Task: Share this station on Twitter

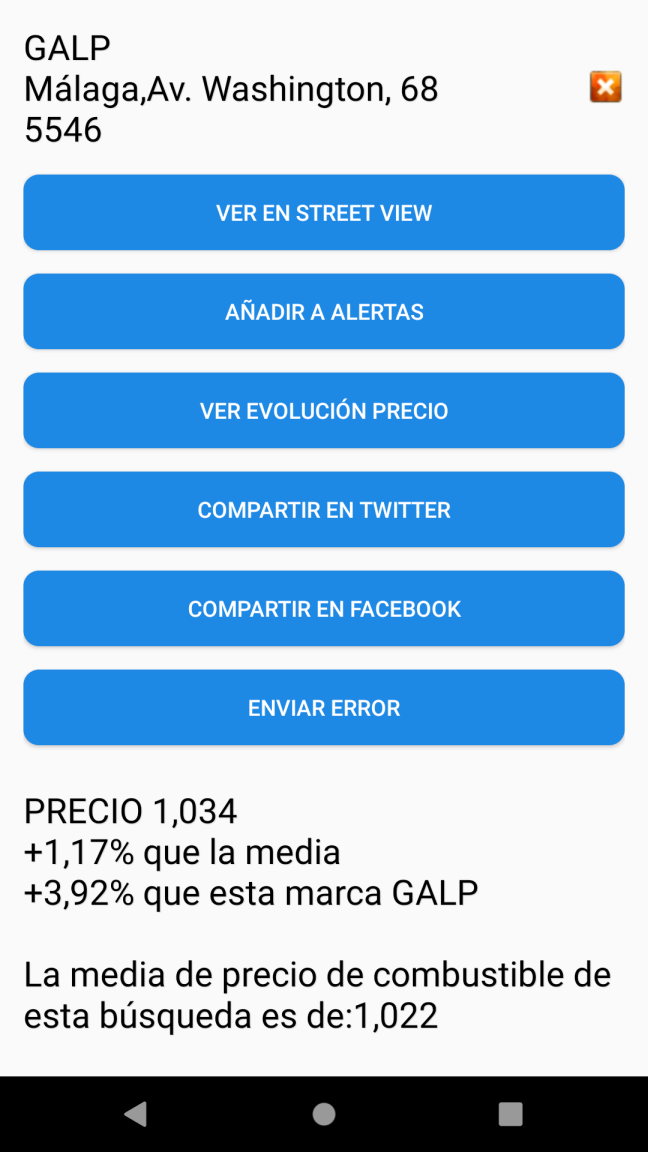Action: (324, 510)
